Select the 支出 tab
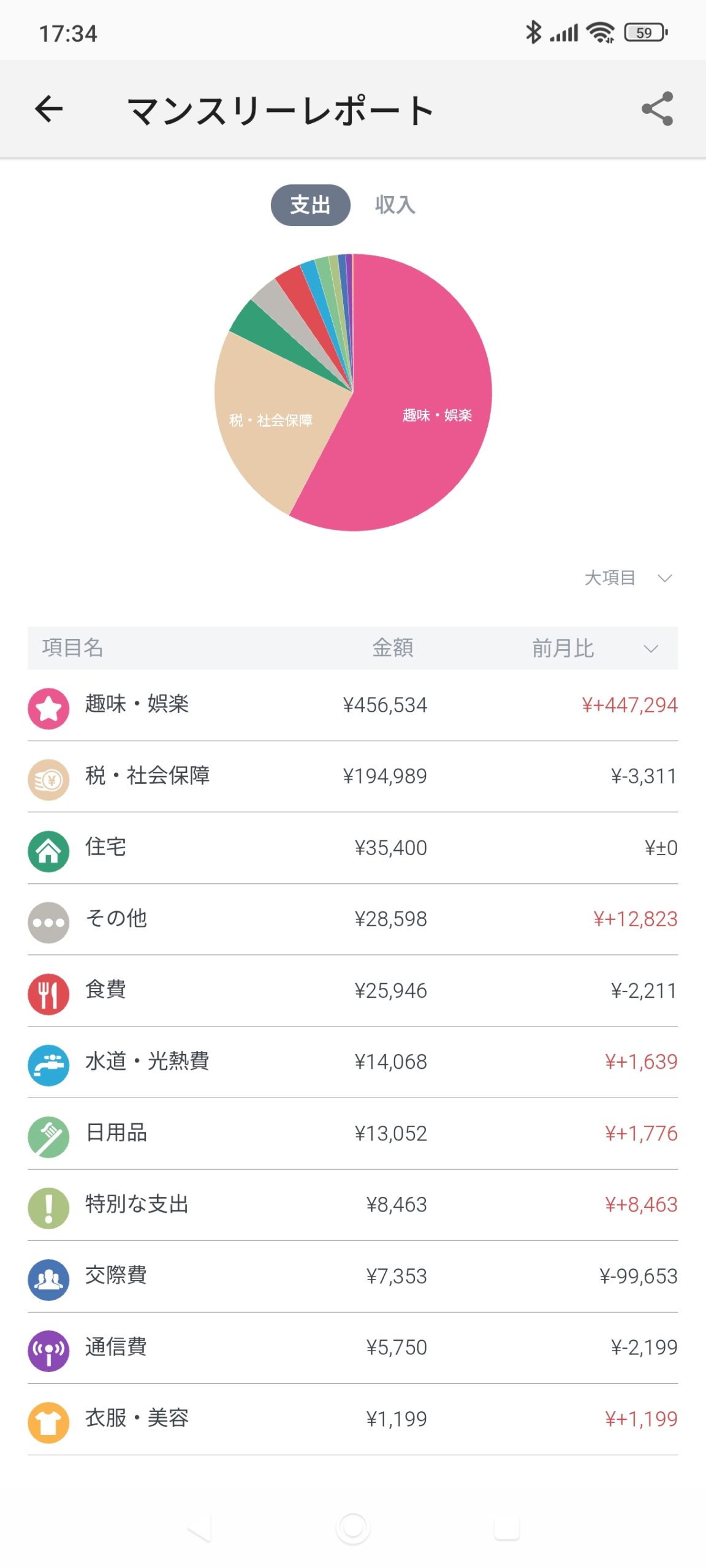This screenshot has width=706, height=1568. click(311, 205)
